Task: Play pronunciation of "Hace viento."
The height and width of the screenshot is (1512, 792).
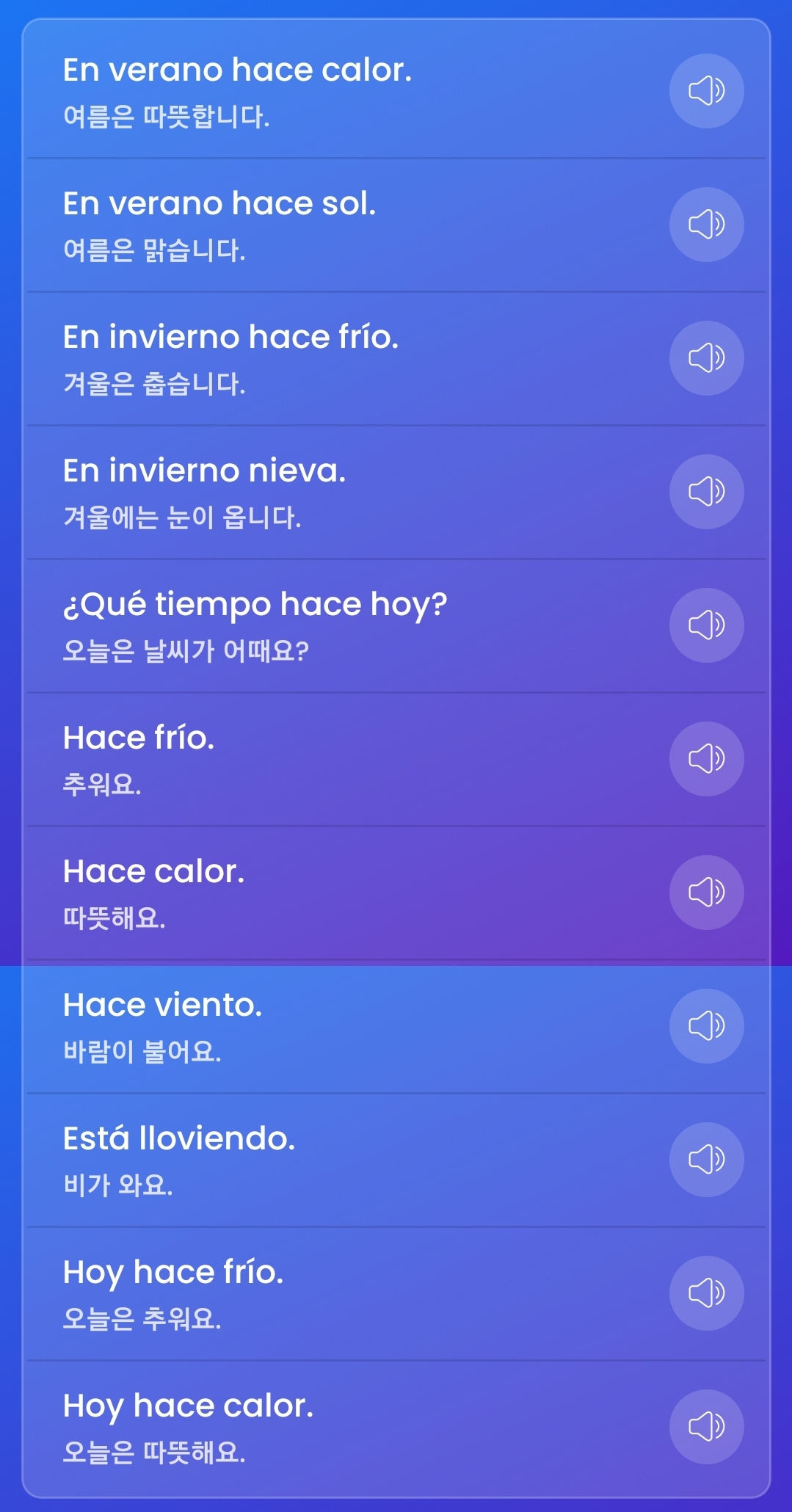Action: coord(707,1026)
